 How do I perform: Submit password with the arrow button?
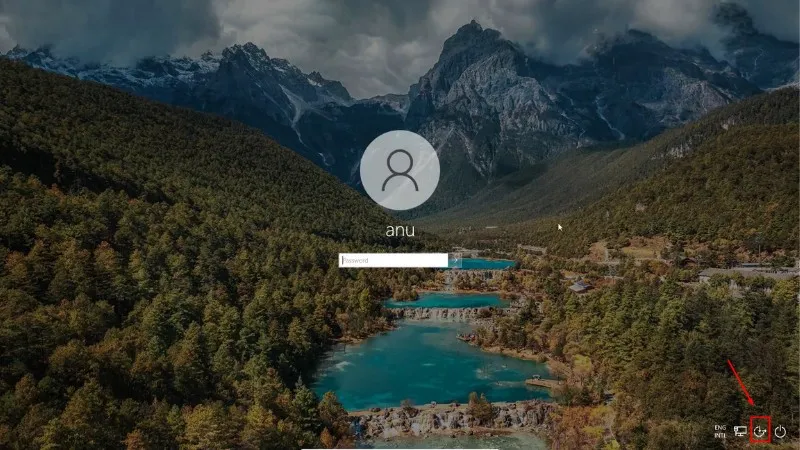point(454,260)
